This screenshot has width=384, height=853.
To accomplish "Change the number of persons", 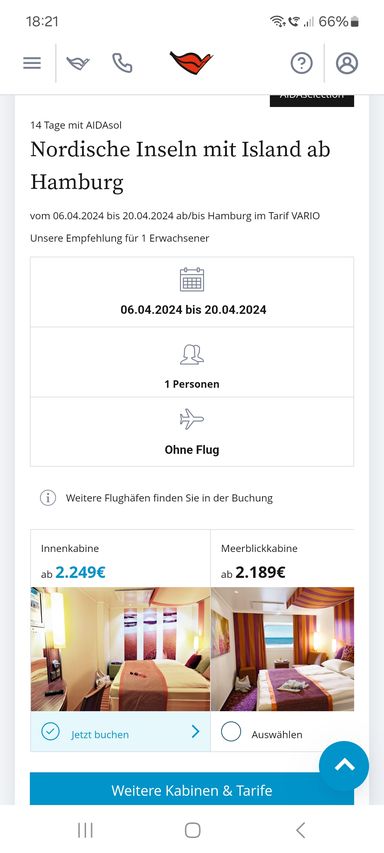I will [192, 362].
